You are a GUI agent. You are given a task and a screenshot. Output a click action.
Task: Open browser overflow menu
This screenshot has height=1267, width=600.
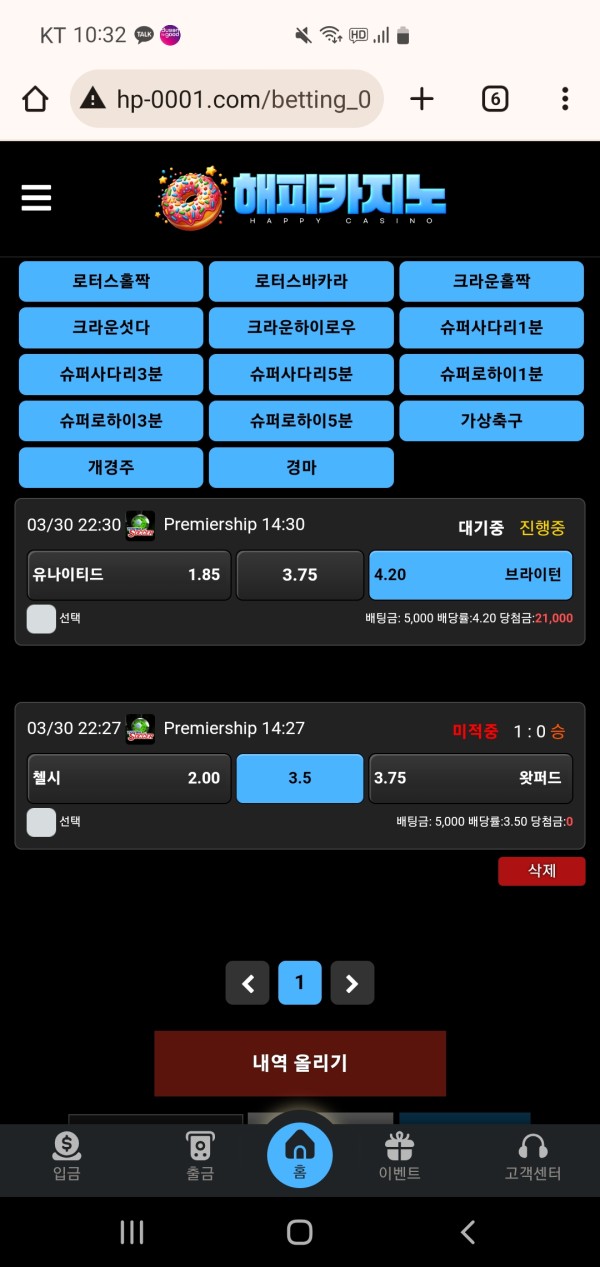565,98
